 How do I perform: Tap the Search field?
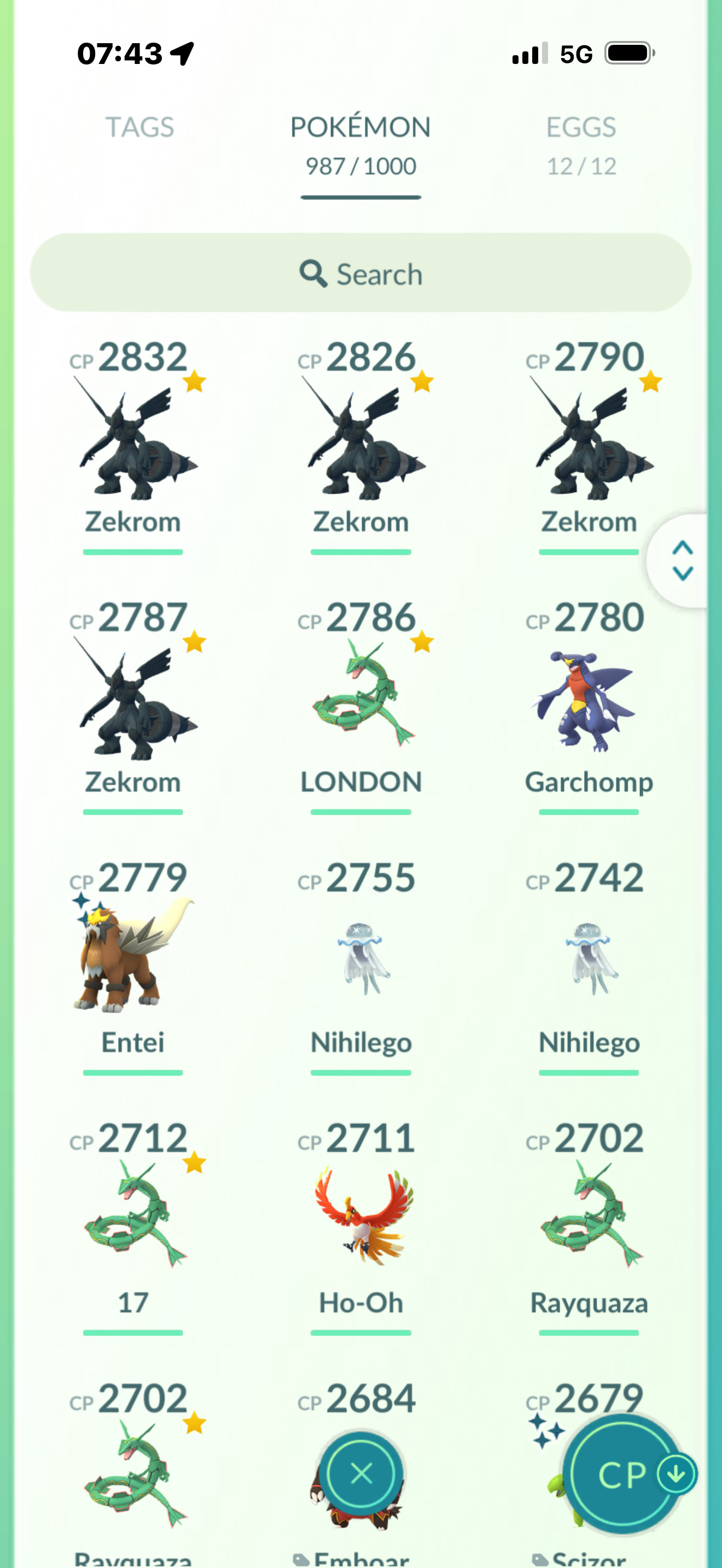361,273
